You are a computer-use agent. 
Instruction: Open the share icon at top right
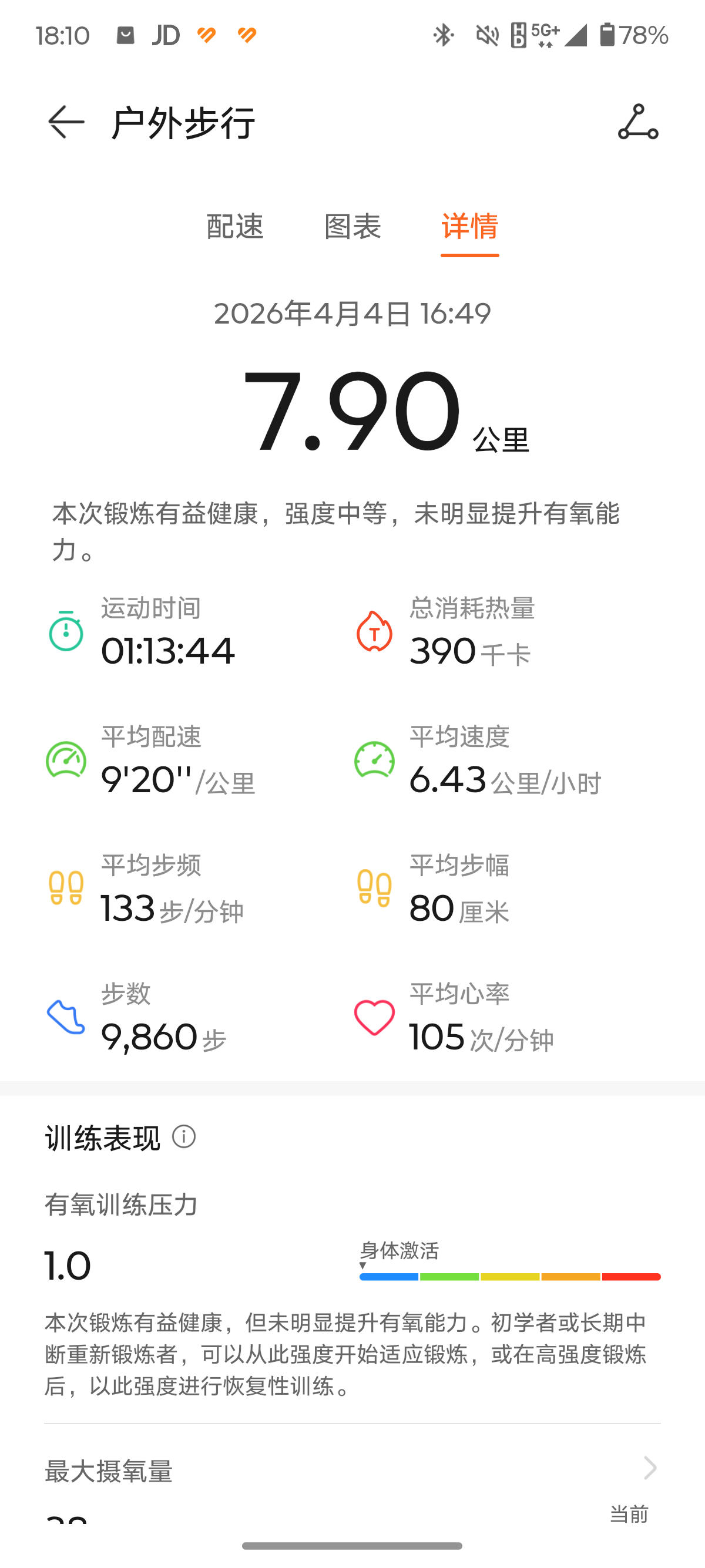click(638, 125)
